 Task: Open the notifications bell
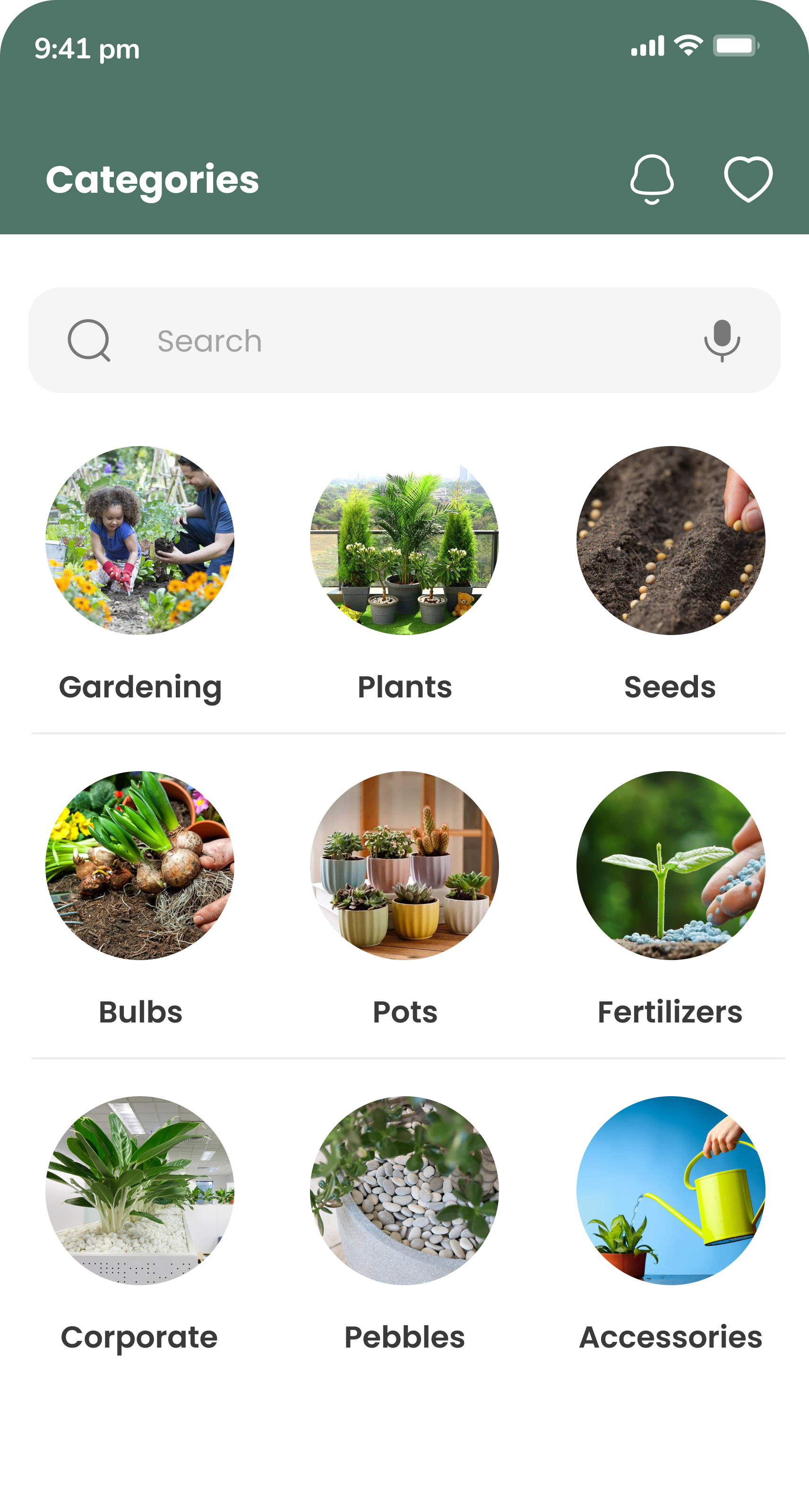tap(652, 179)
